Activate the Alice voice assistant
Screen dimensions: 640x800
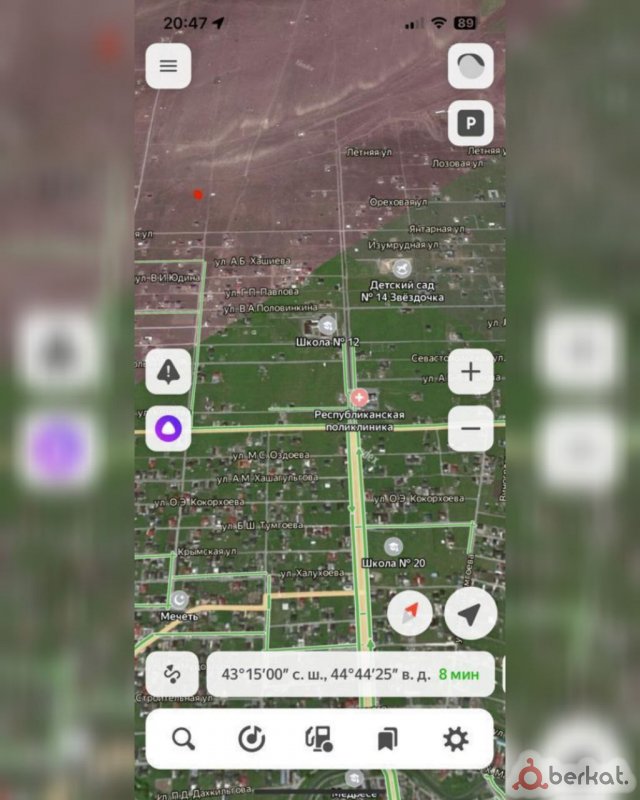[x=168, y=430]
